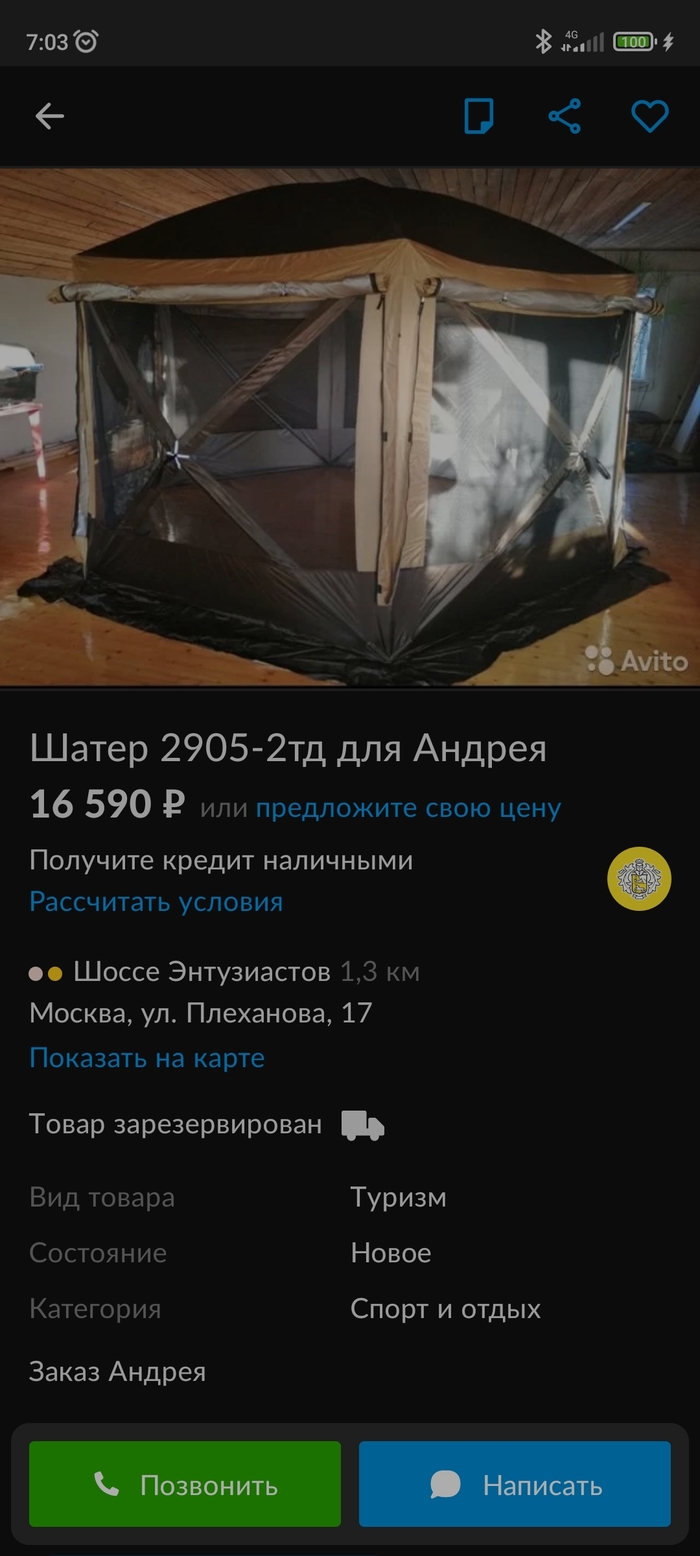This screenshot has width=700, height=1556.
Task: Share this tent listing
Action: tap(564, 117)
